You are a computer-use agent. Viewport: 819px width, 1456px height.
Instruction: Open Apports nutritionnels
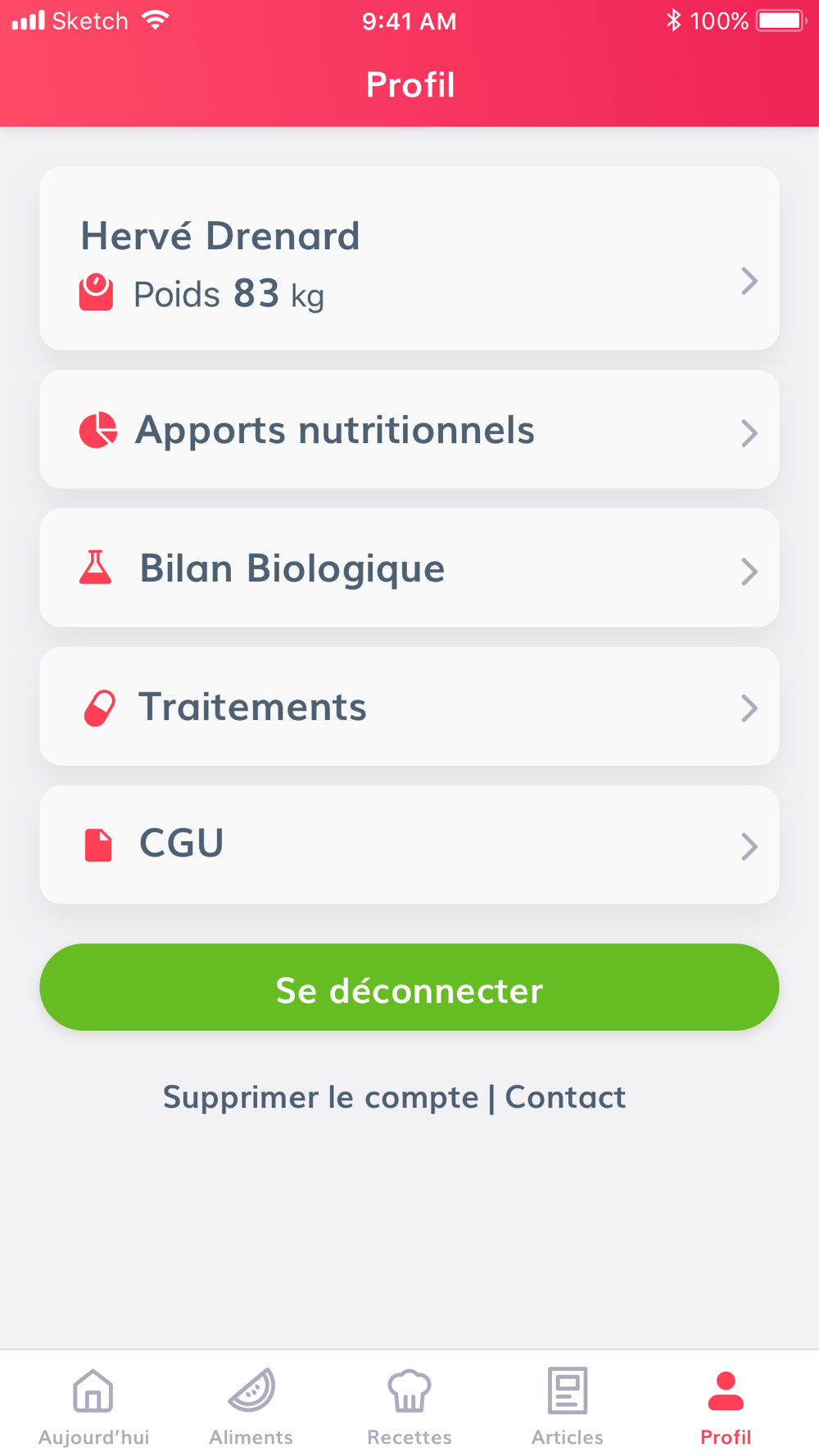(409, 429)
